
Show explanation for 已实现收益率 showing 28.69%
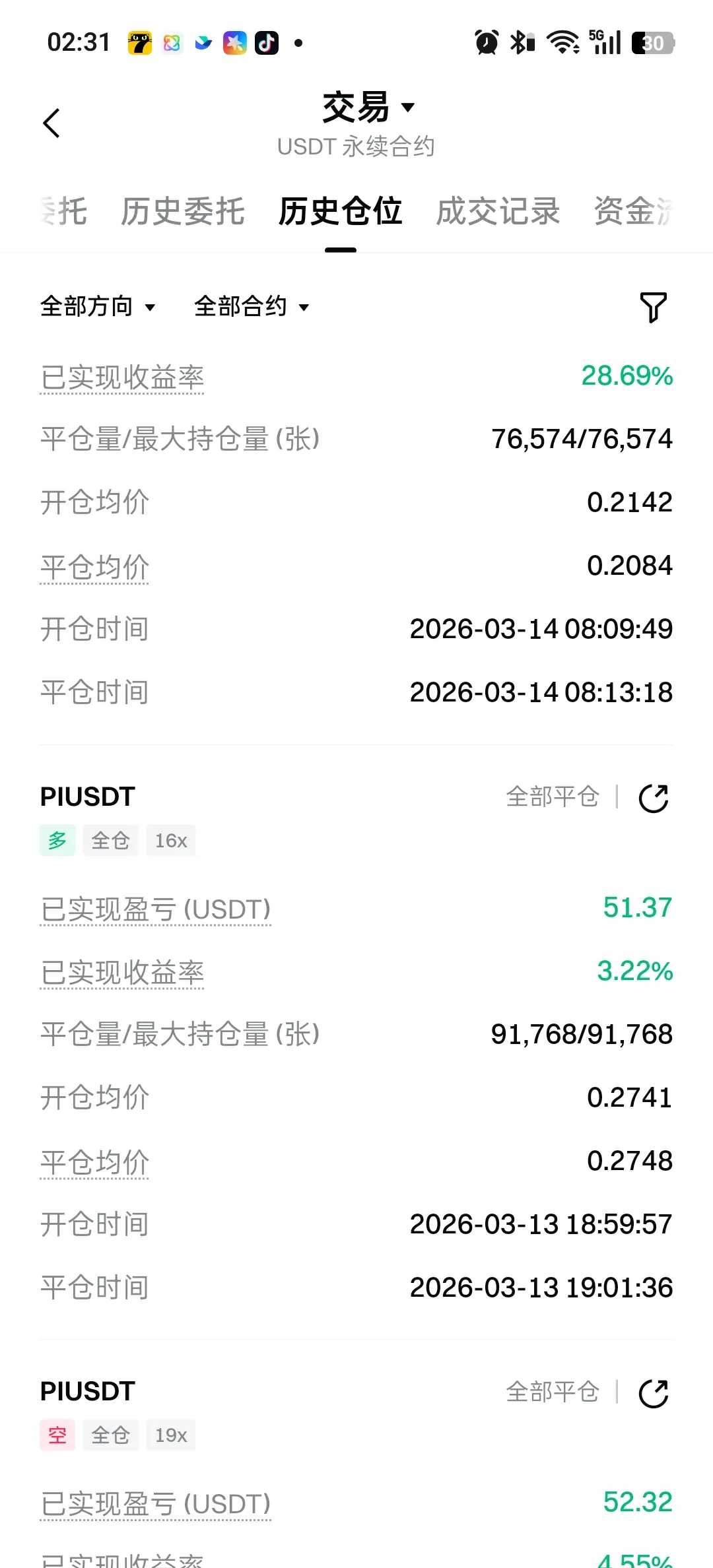tap(122, 378)
